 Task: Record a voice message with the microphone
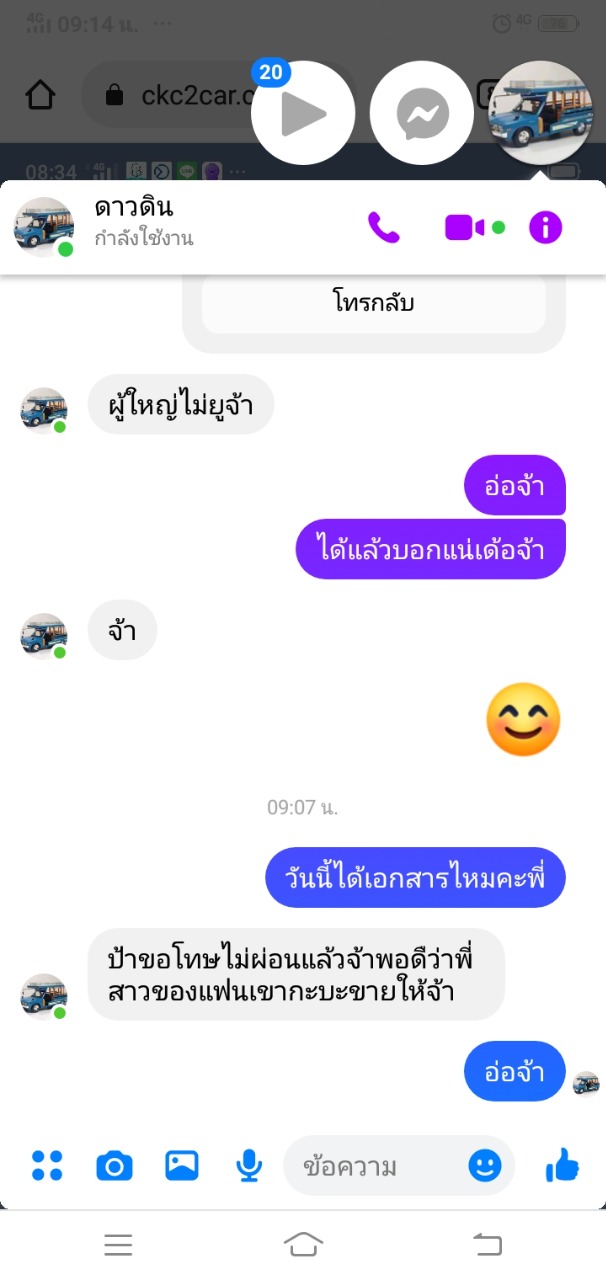click(248, 1165)
